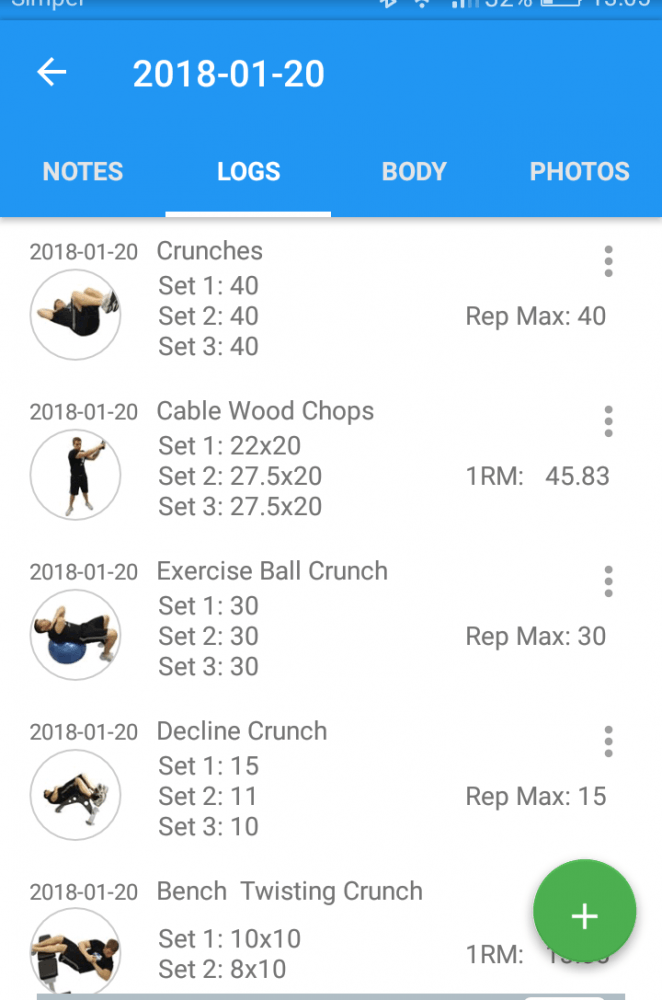Open the PHOTOS tab
The height and width of the screenshot is (1000, 662).
click(579, 172)
